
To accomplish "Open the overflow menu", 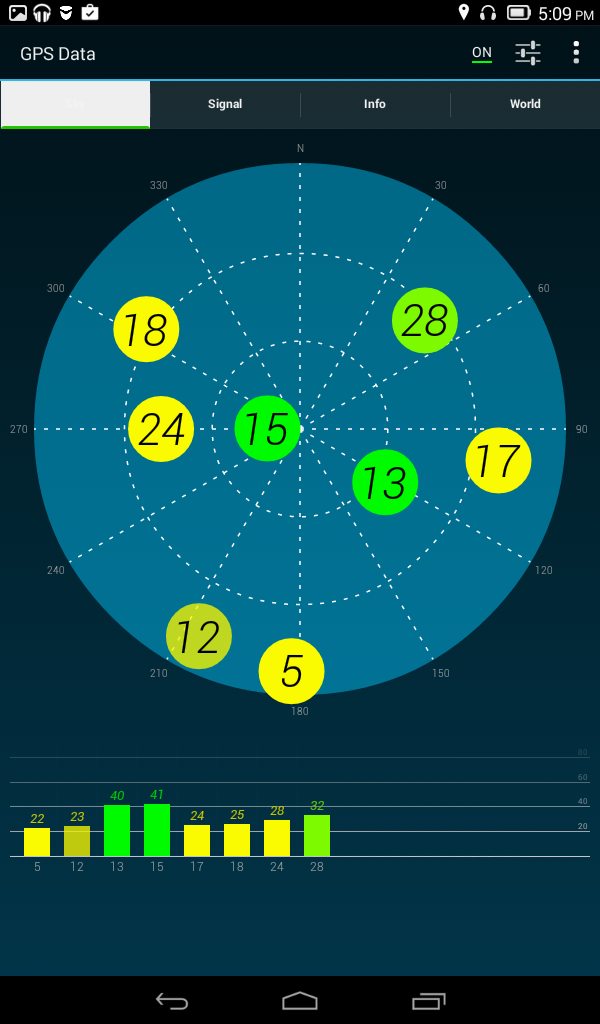I will click(576, 53).
